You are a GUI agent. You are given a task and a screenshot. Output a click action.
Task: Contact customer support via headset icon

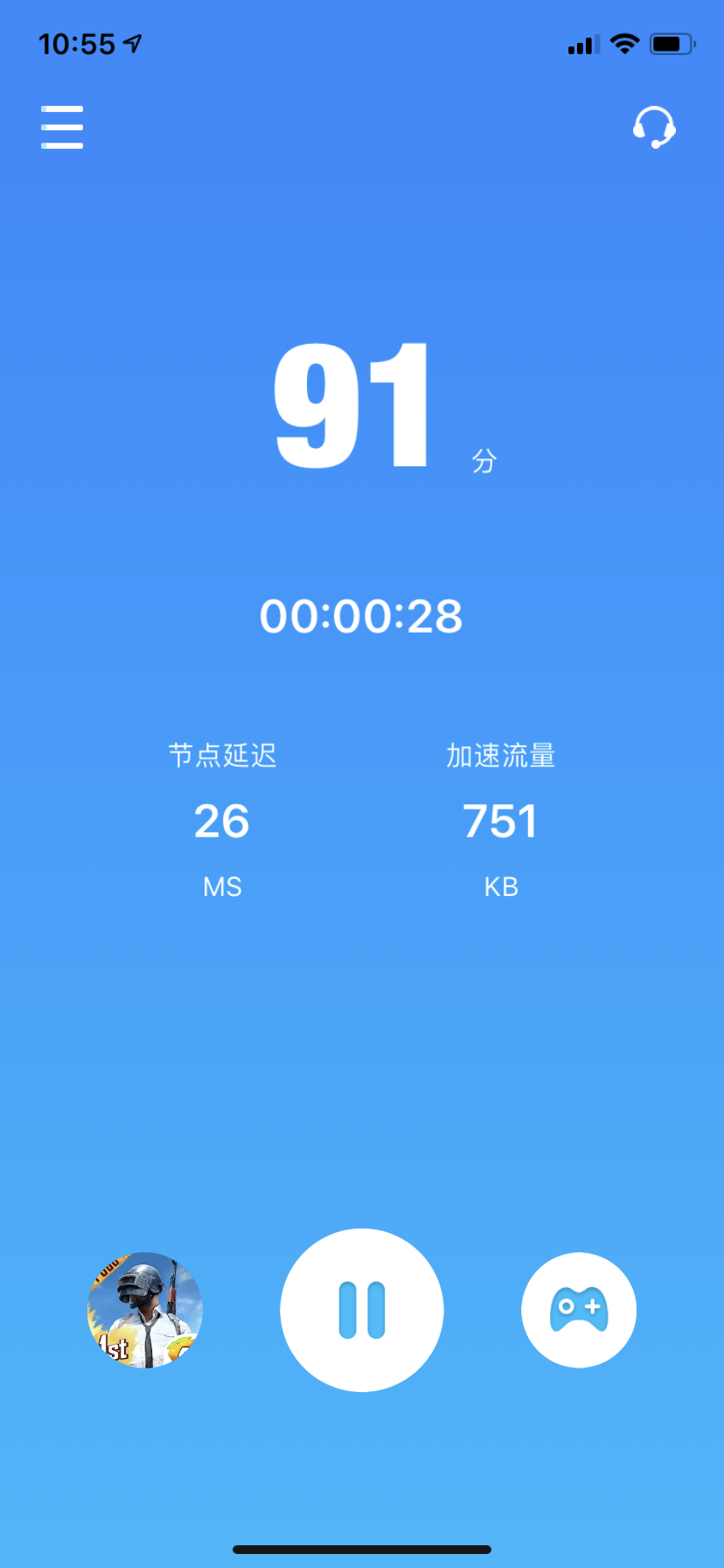tap(654, 128)
